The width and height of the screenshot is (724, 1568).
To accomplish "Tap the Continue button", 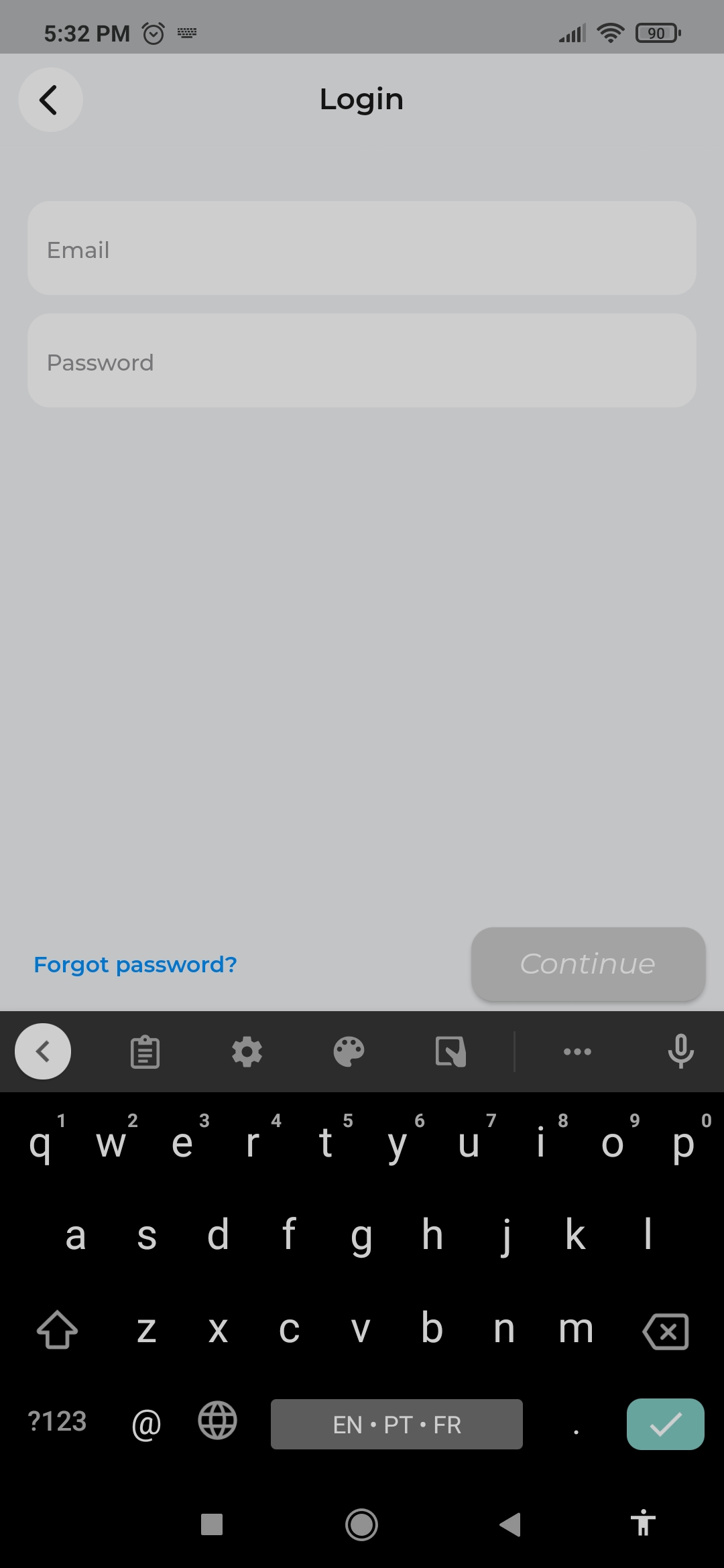I will point(588,964).
